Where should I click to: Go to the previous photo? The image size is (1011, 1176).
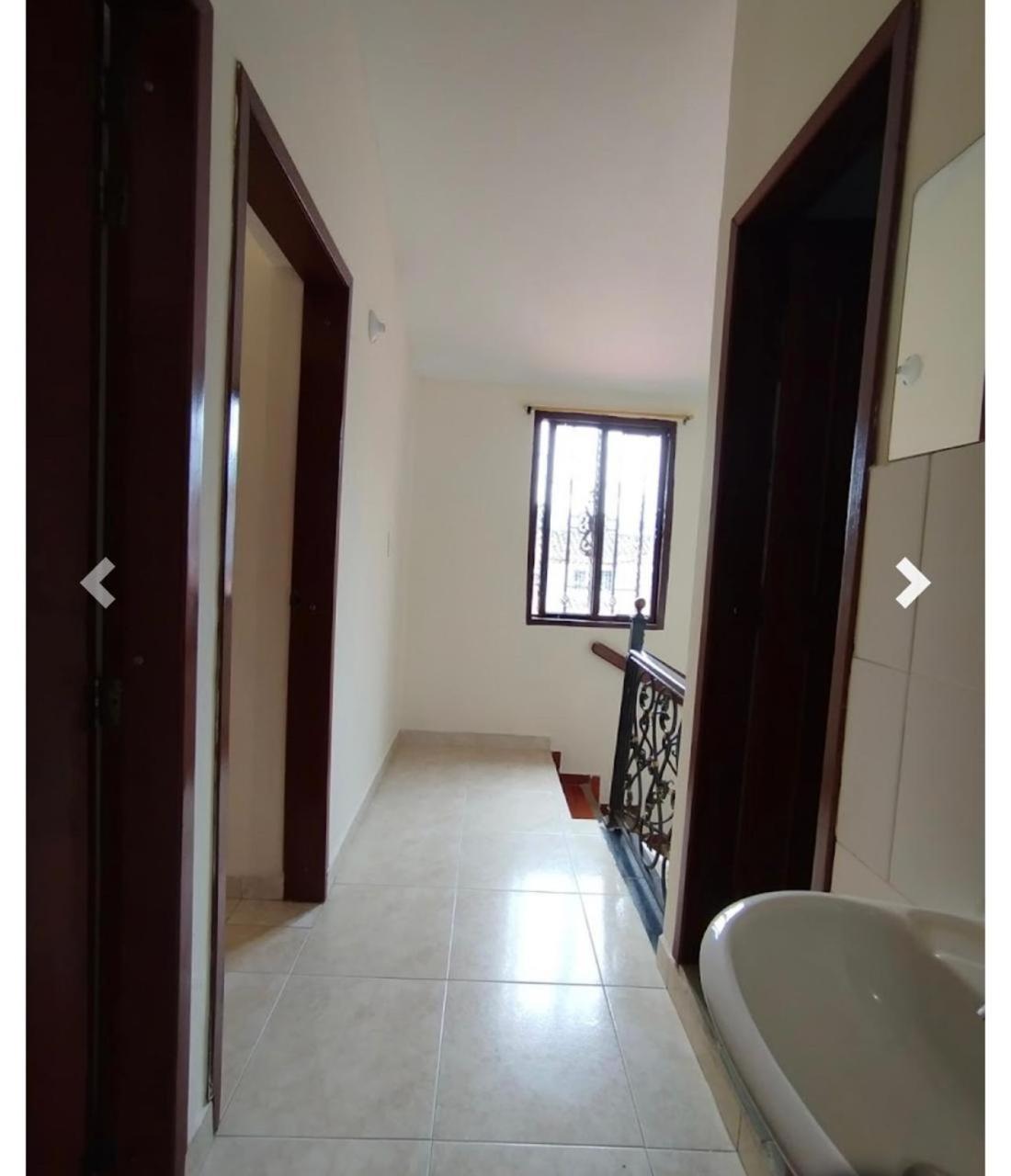click(x=97, y=582)
